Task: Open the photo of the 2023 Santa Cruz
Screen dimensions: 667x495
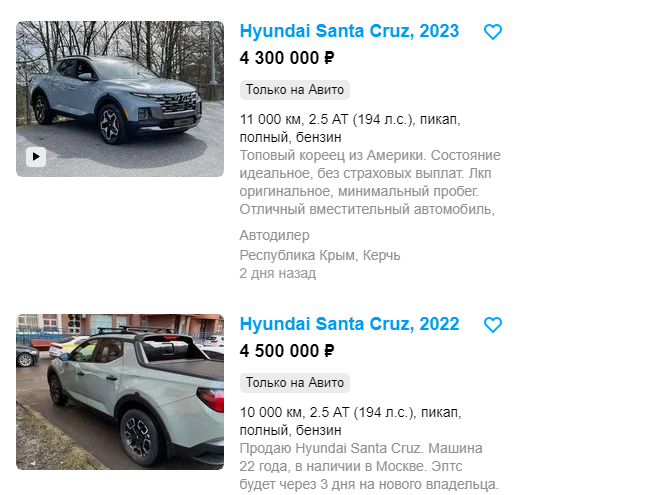Action: [x=120, y=99]
